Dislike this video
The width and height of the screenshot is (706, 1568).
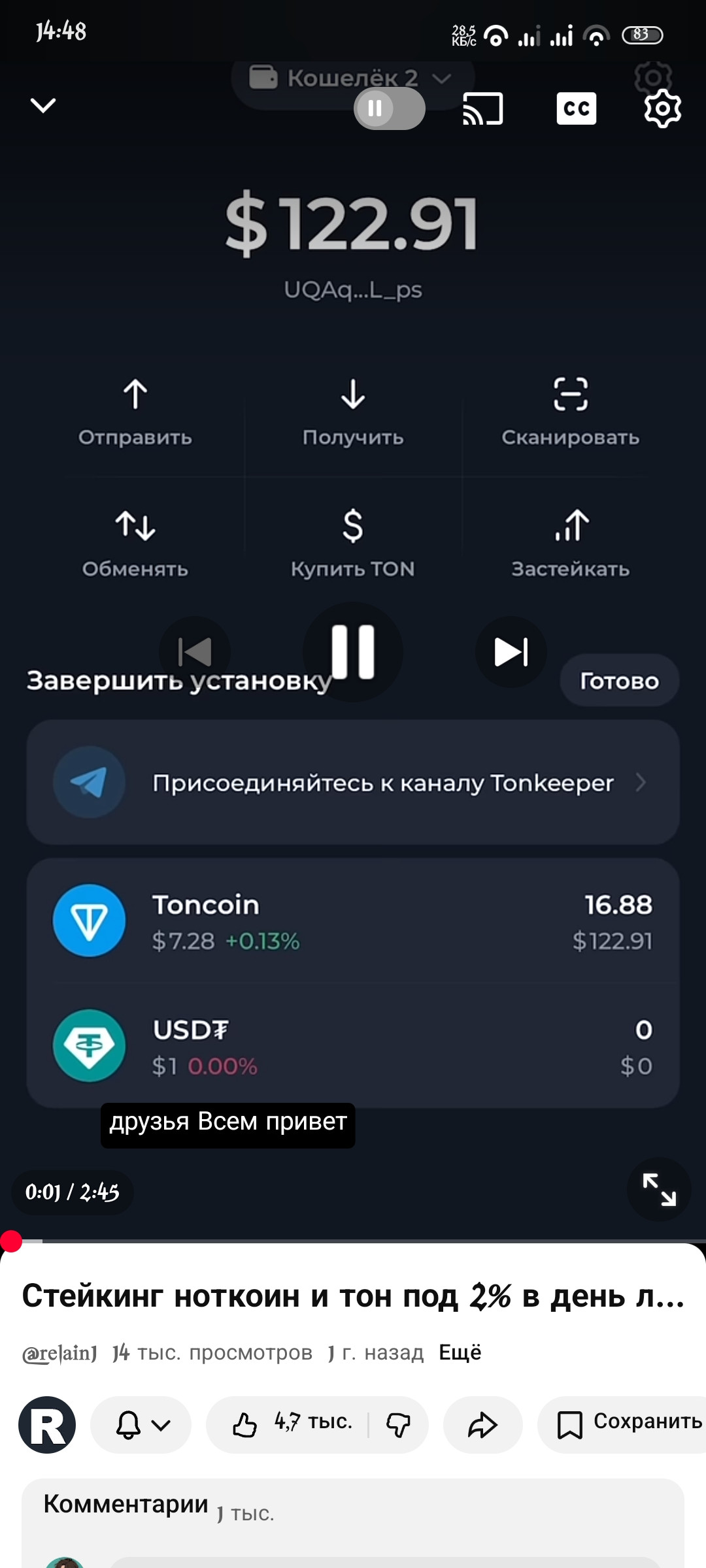tap(398, 1425)
